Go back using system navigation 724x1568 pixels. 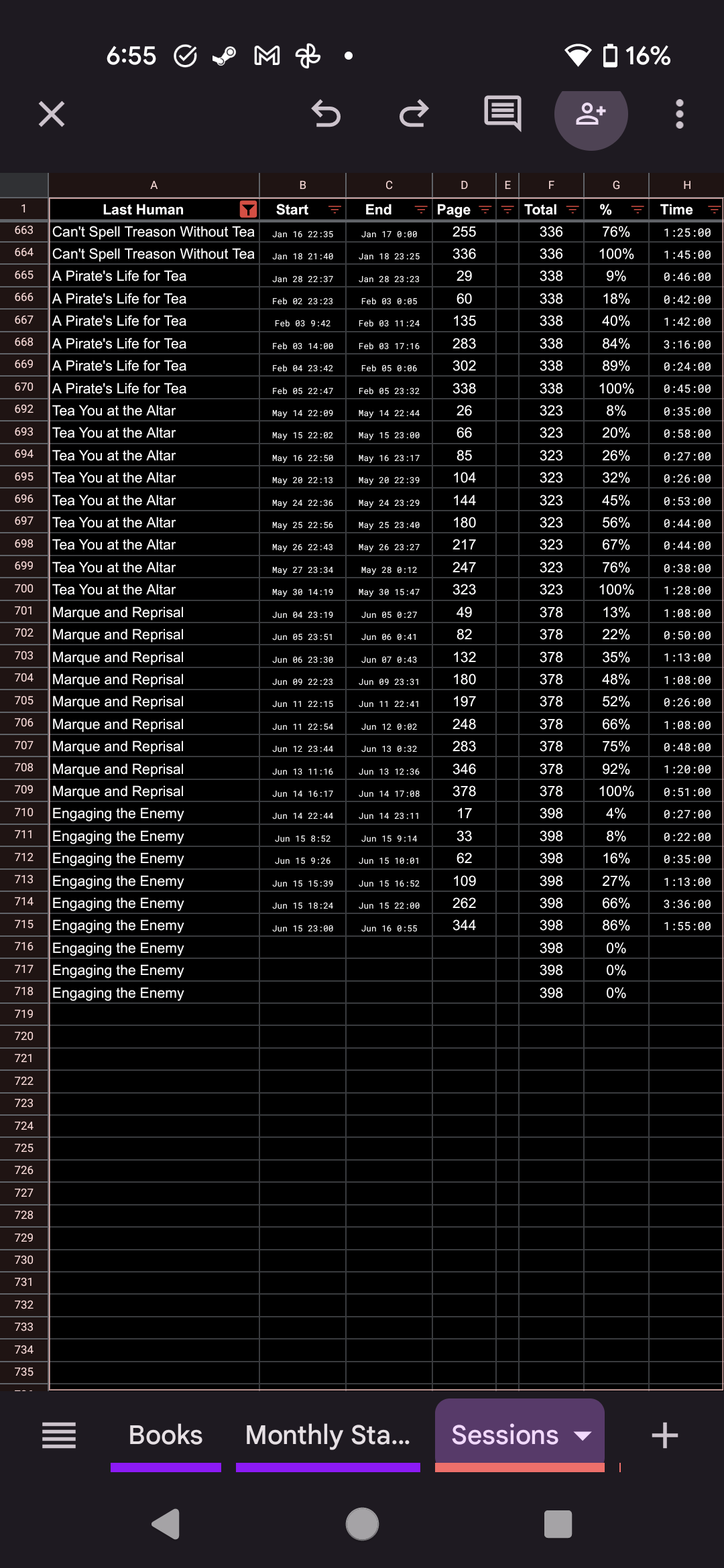165,1524
